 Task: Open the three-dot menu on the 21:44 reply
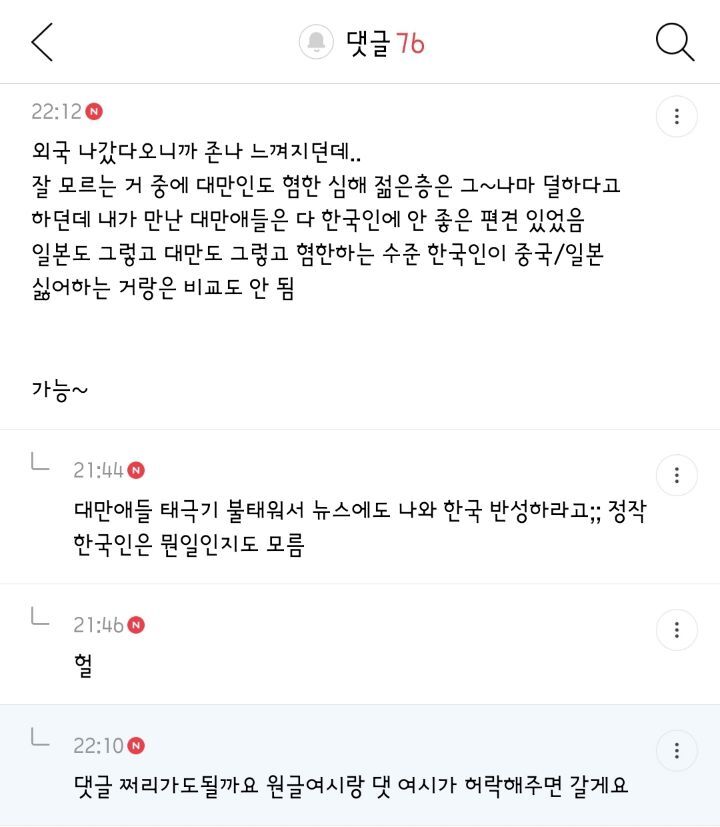coord(677,472)
